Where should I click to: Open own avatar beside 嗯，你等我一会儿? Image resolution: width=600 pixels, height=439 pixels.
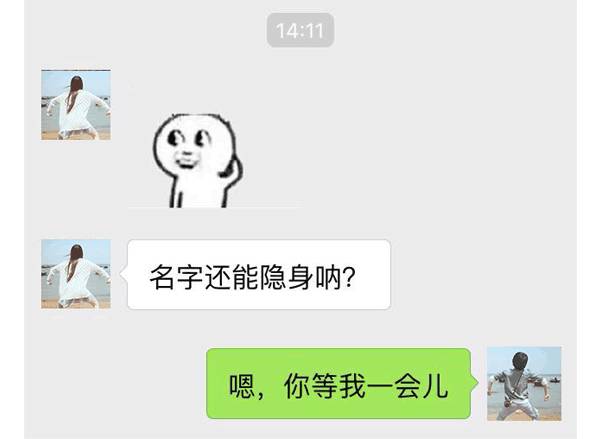(x=524, y=383)
